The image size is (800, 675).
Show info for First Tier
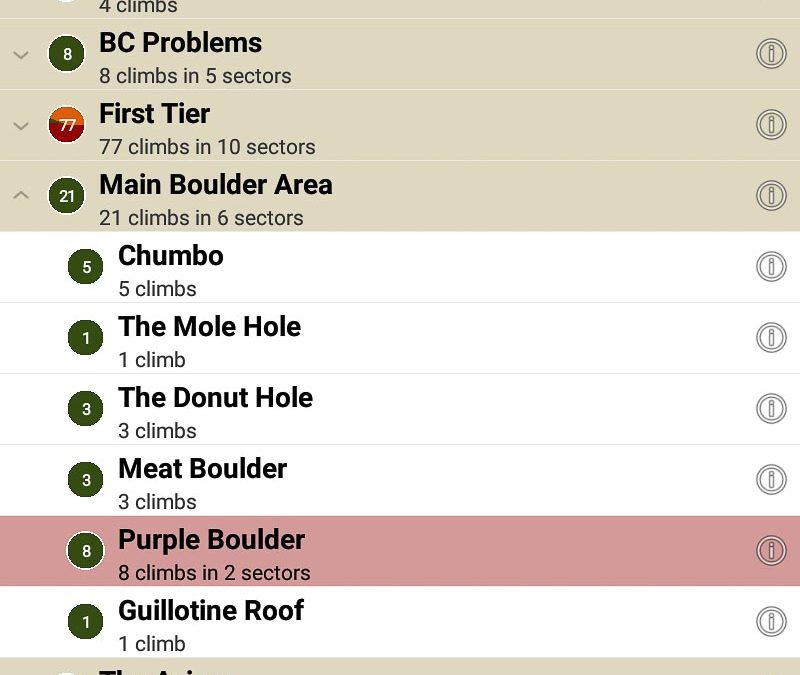pos(771,124)
